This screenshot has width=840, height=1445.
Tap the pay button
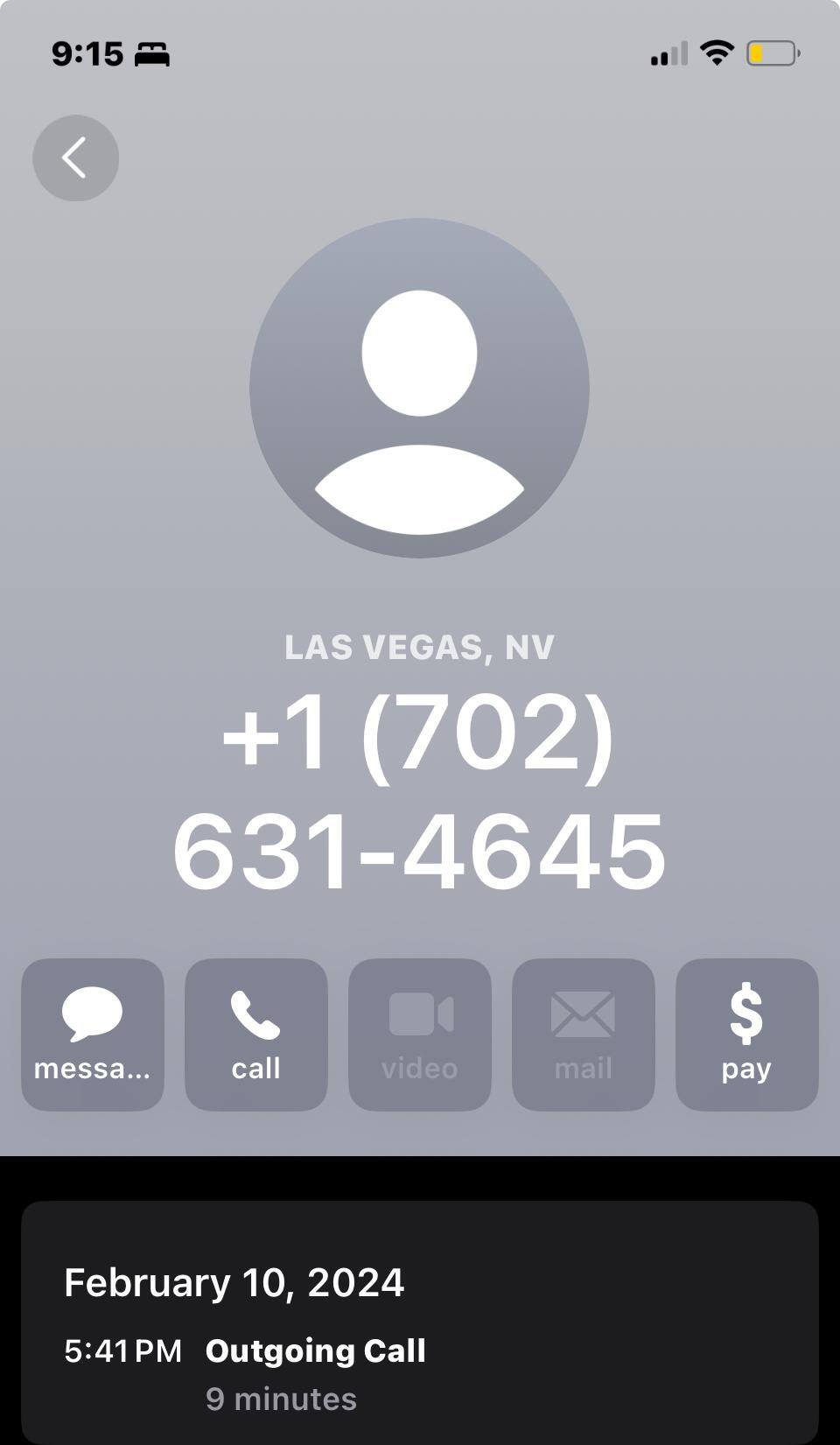746,1034
